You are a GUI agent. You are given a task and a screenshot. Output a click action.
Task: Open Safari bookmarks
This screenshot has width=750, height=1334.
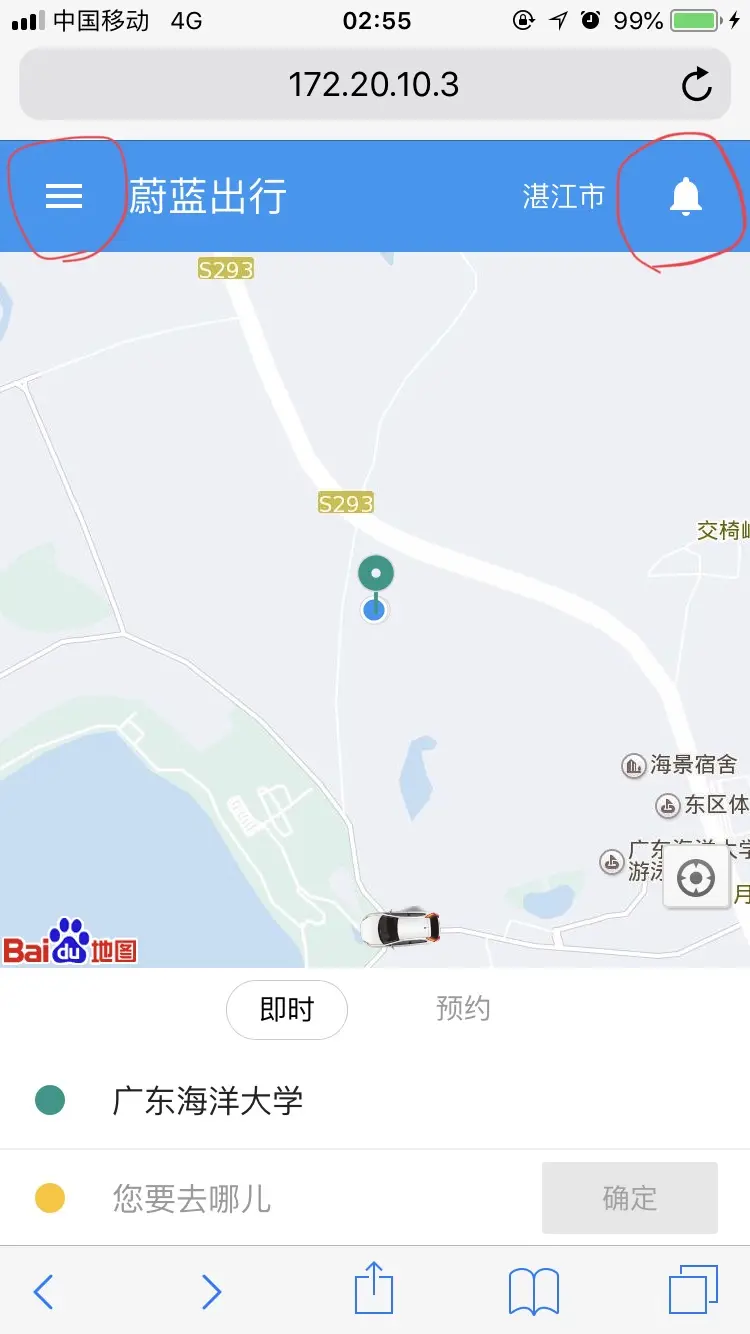click(x=533, y=1291)
